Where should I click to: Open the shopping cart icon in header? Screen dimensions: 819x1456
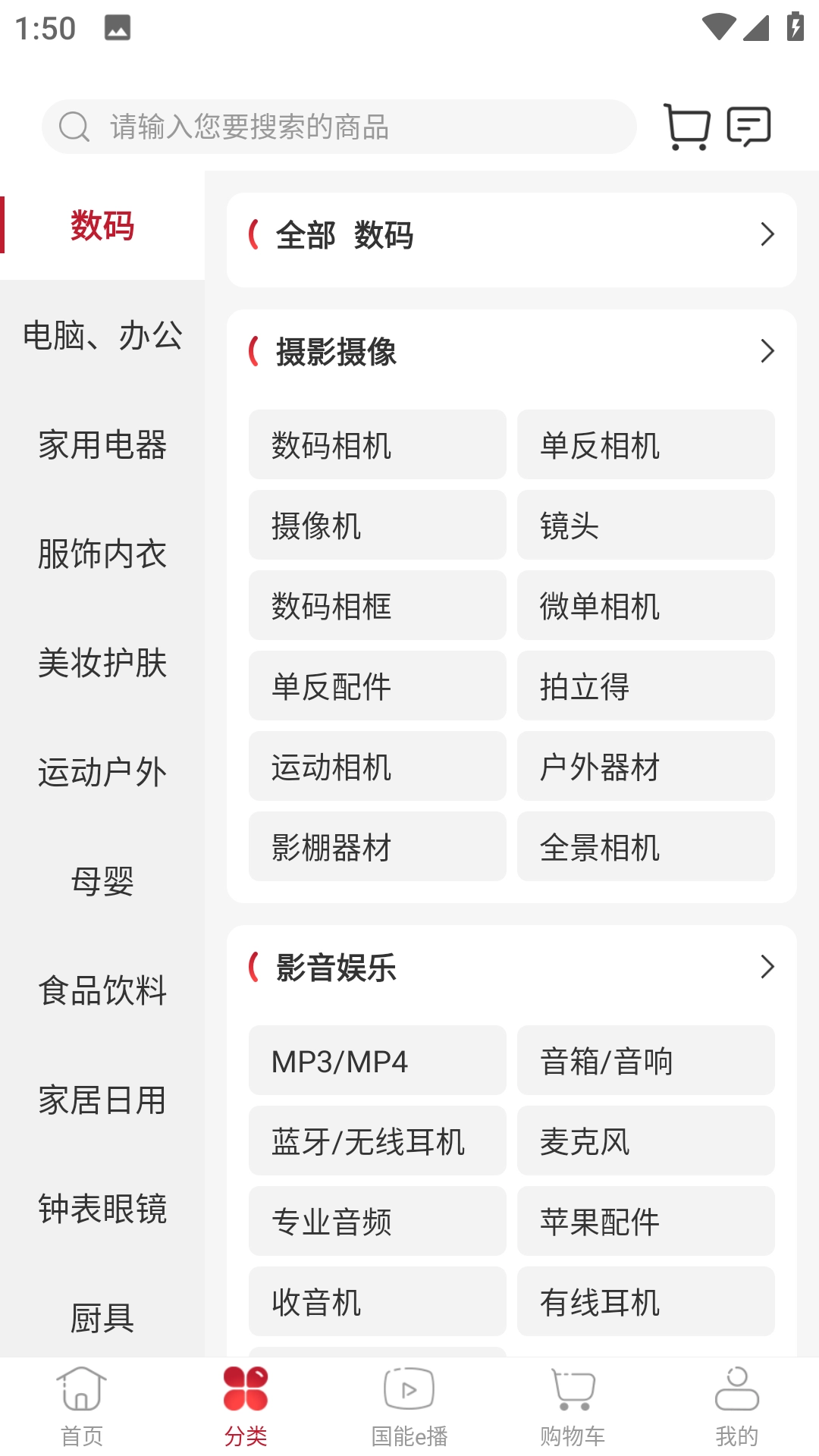tap(686, 127)
